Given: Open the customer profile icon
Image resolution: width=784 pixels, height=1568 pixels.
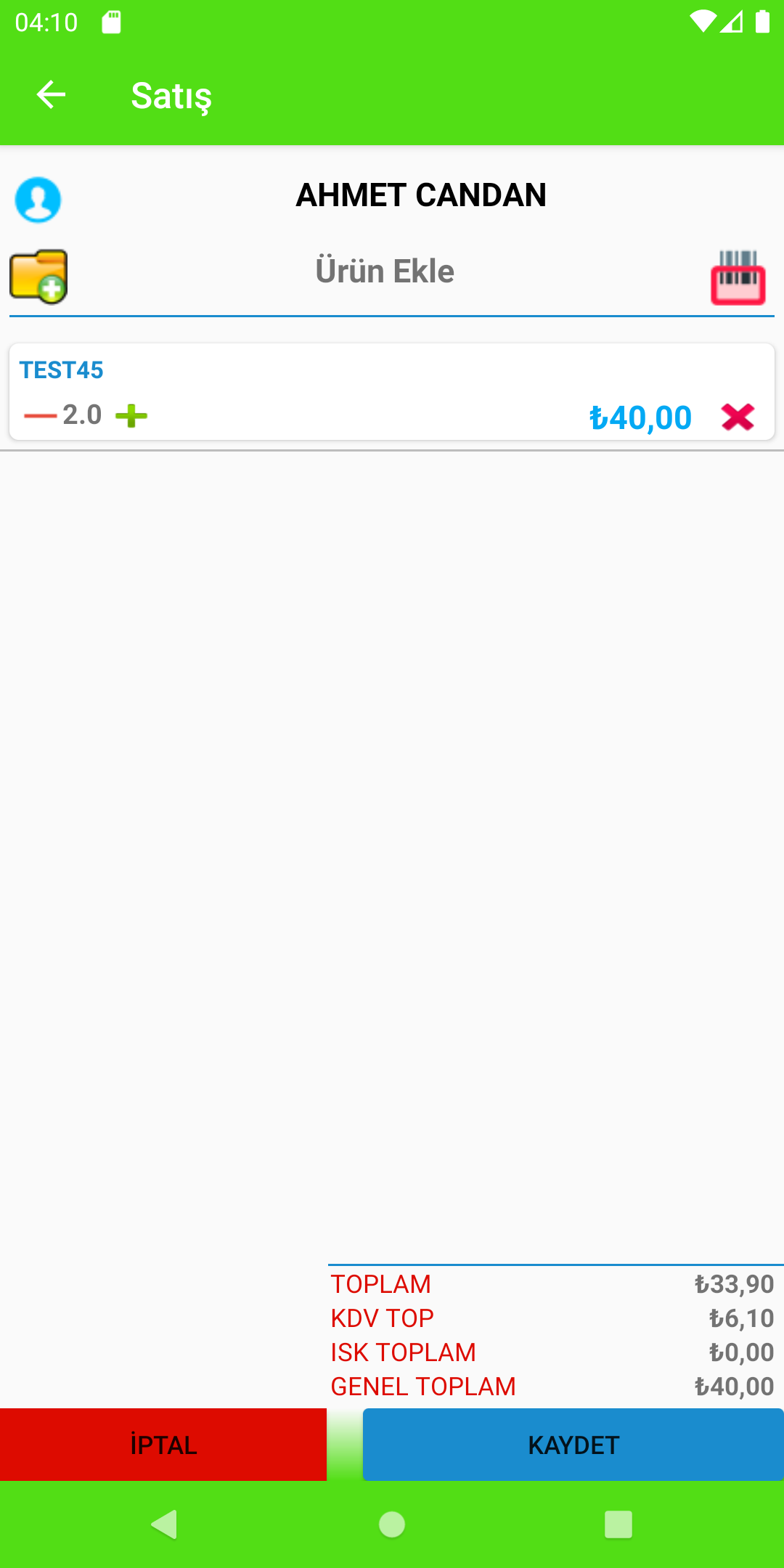Looking at the screenshot, I should point(38,200).
